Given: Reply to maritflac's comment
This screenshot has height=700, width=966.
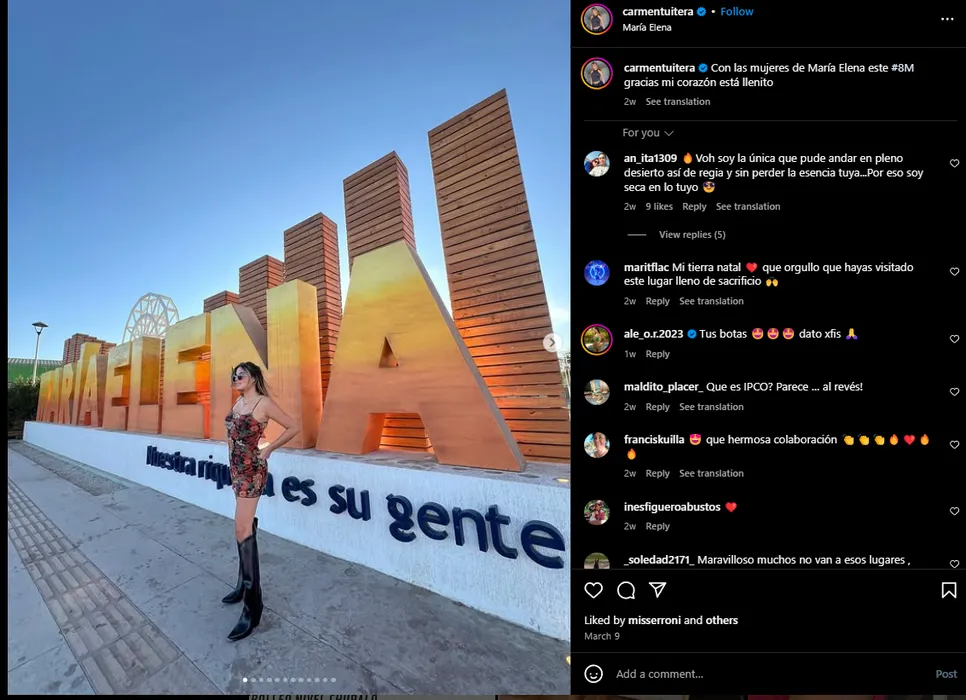Looking at the screenshot, I should coord(657,301).
